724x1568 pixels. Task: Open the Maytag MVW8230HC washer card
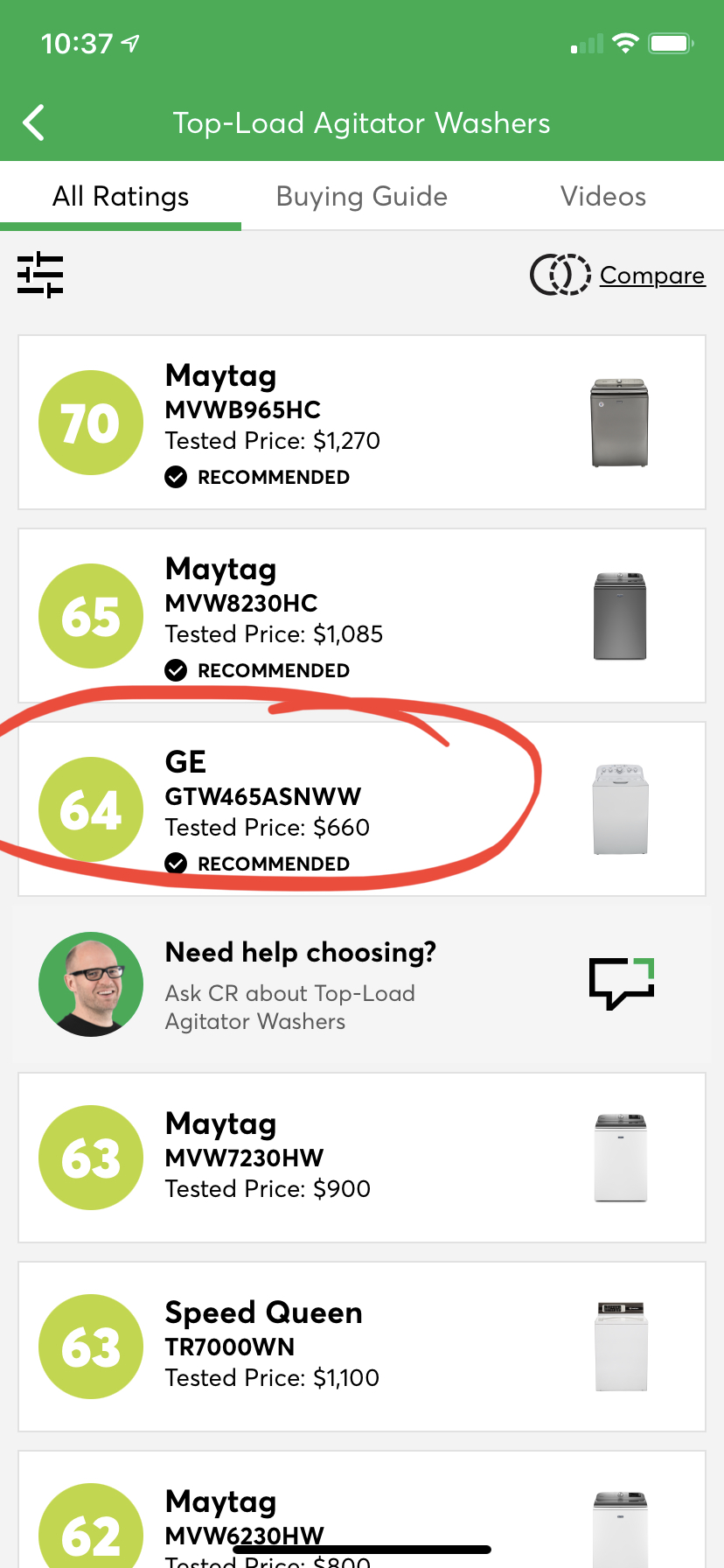tap(362, 616)
